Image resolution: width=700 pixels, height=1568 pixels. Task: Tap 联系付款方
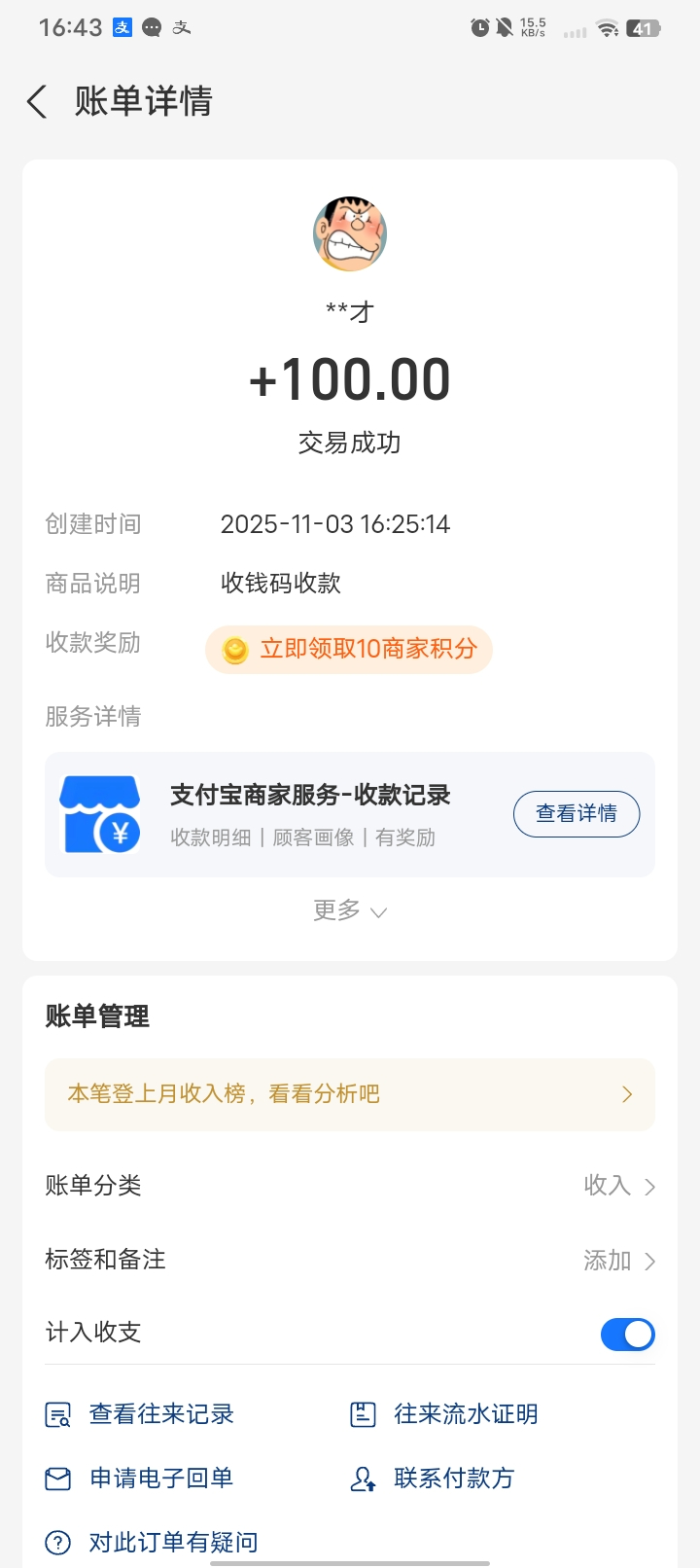434,1479
